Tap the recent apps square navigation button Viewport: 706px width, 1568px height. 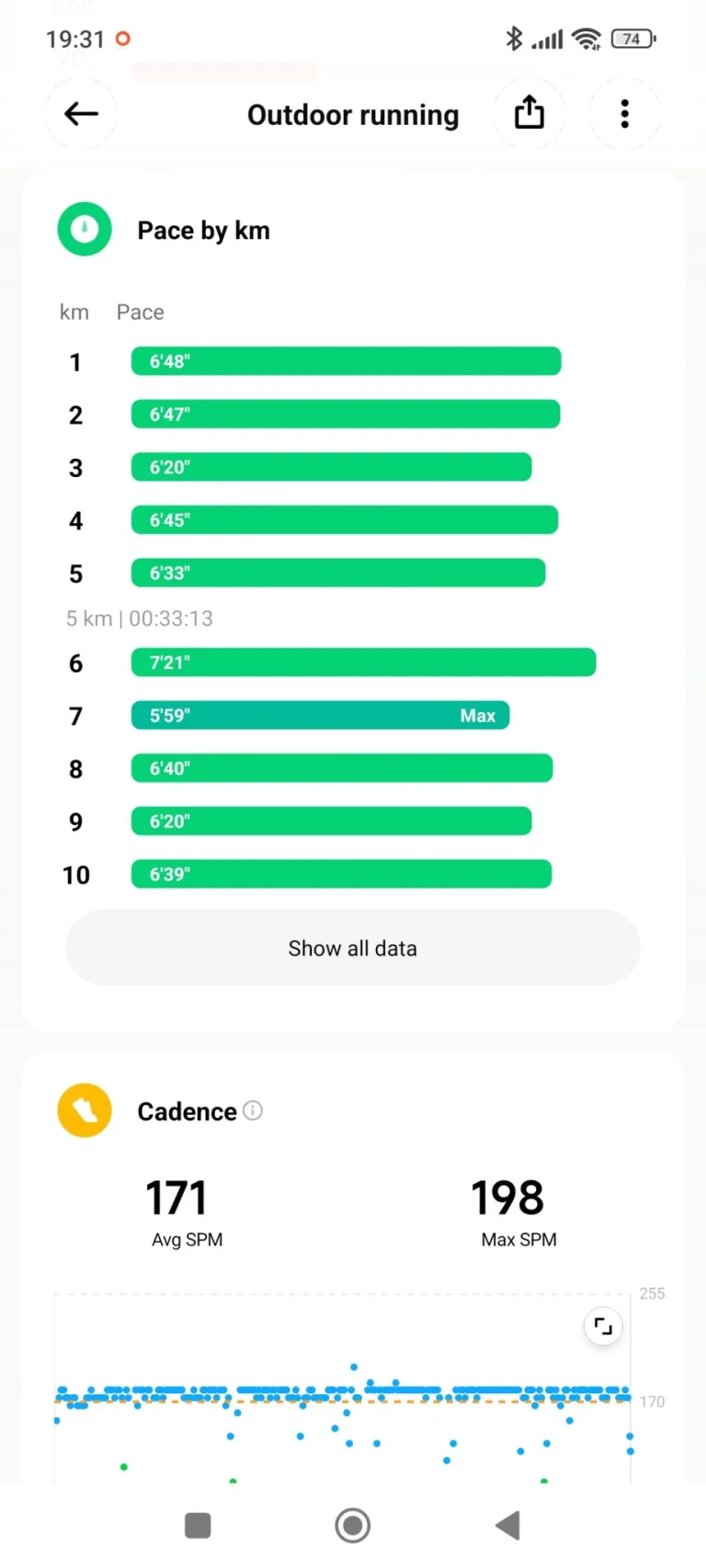(198, 1525)
